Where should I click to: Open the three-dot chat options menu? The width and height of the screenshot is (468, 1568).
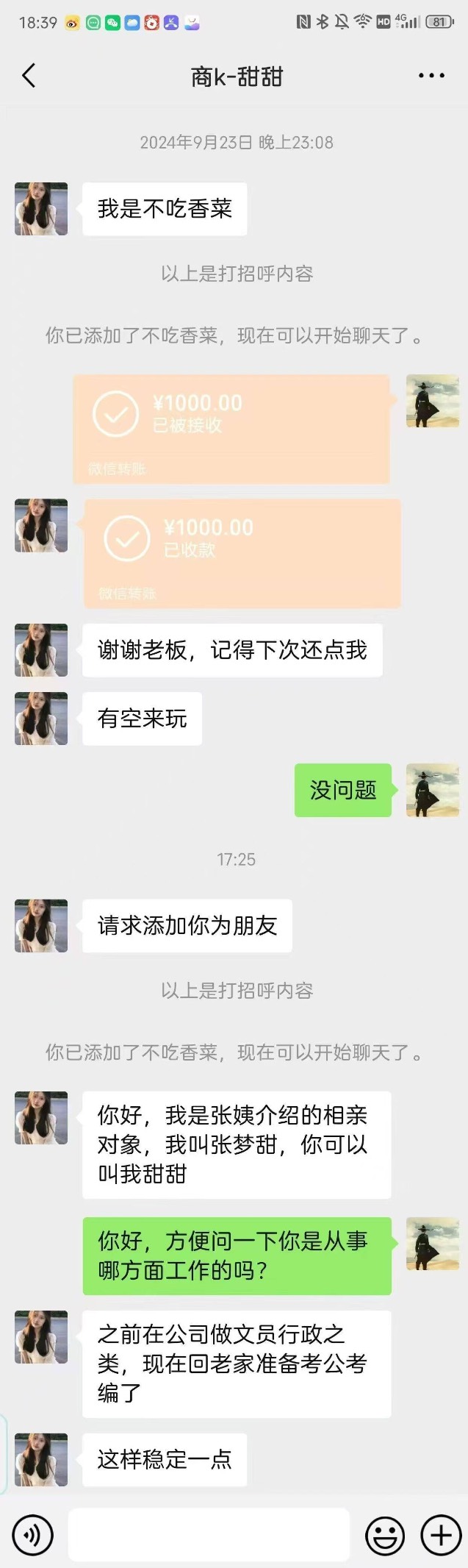431,76
